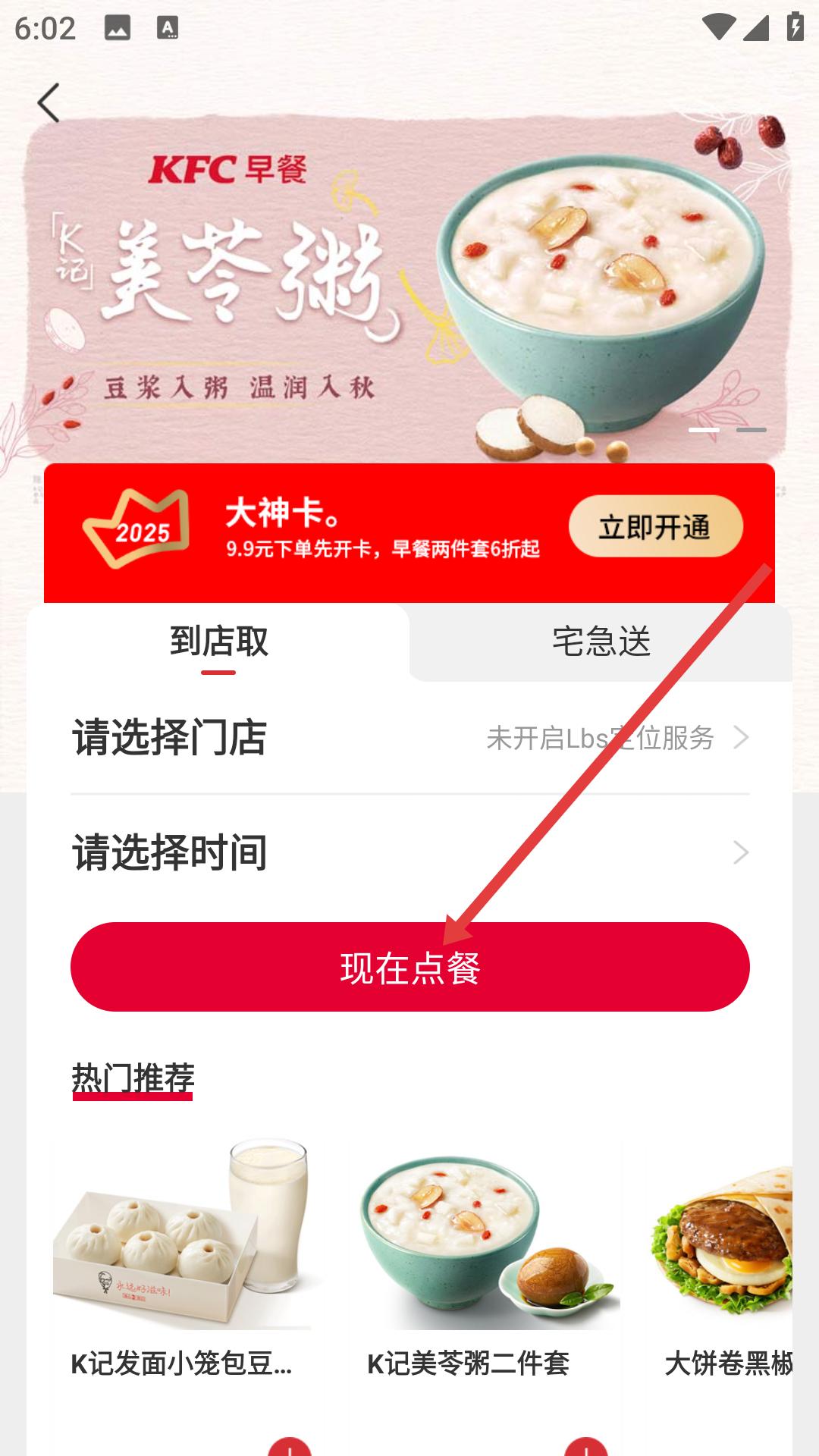Open K记发面小笼包豆浆 product card
This screenshot has height=1456, width=819.
point(182,1259)
